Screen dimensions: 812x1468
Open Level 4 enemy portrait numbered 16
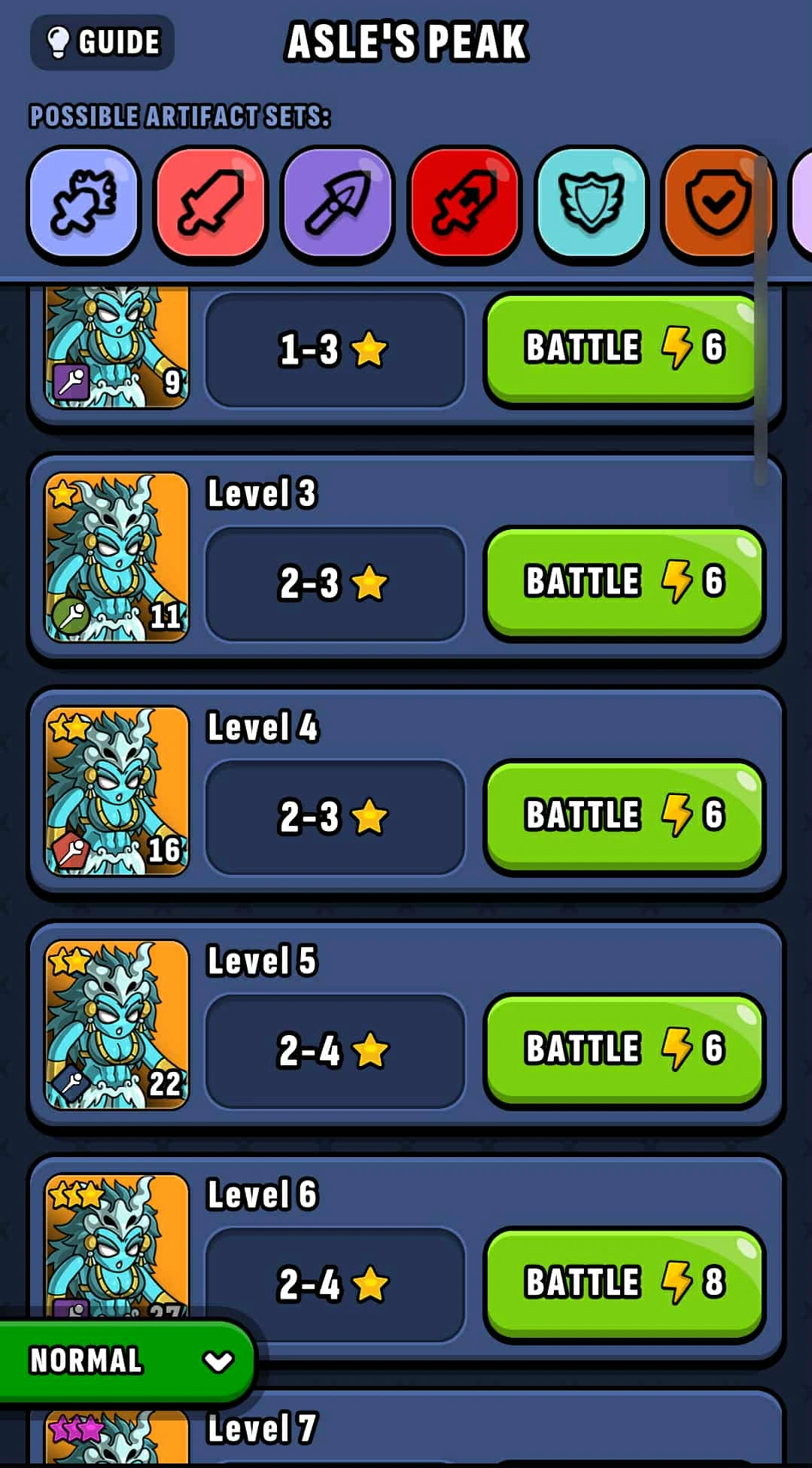click(117, 790)
